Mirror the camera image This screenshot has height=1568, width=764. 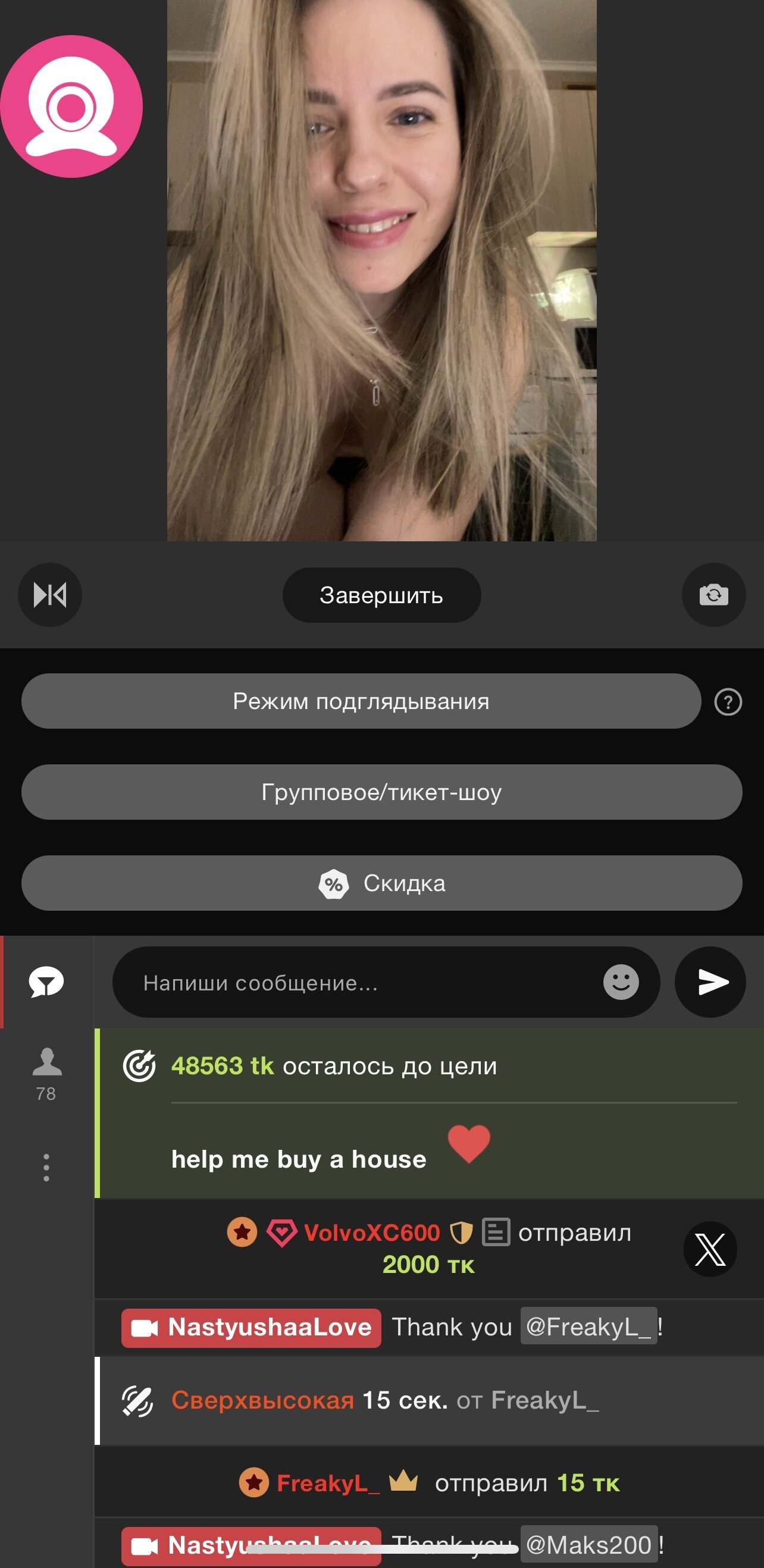(50, 595)
